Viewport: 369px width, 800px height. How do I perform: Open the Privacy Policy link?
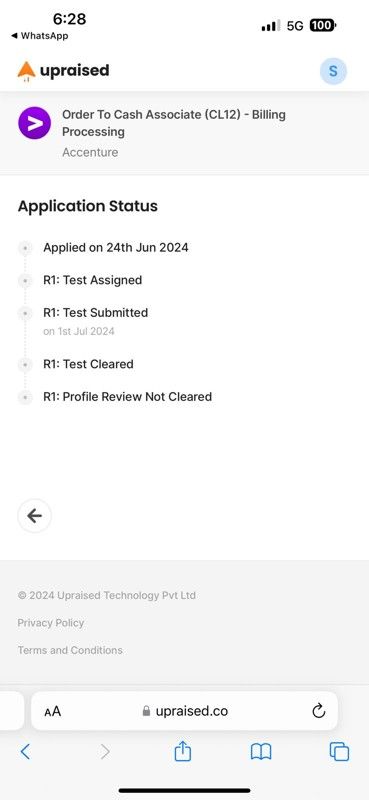point(51,622)
